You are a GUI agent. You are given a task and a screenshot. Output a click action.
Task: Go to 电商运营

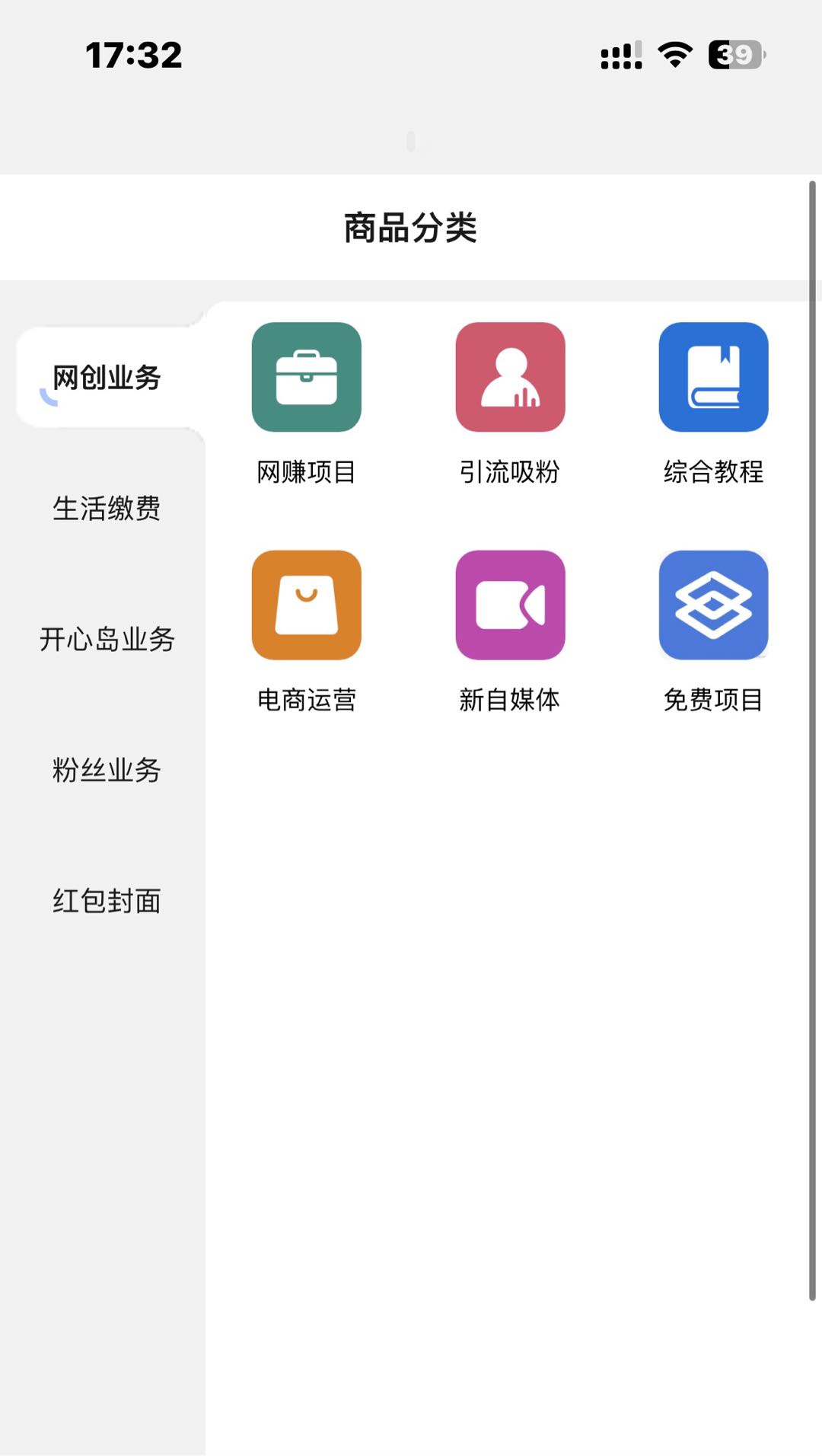click(307, 633)
